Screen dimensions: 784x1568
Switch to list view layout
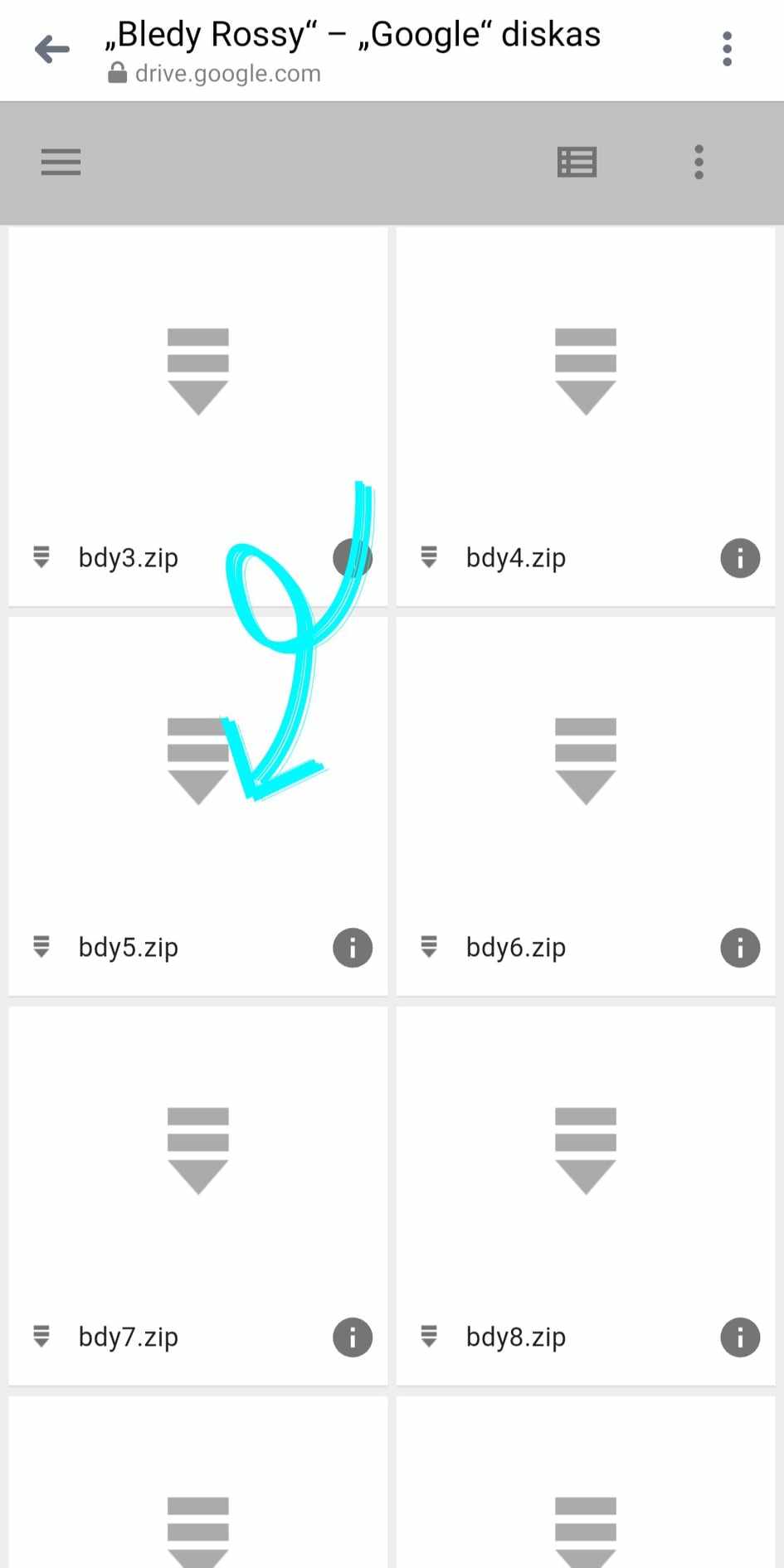(x=577, y=163)
